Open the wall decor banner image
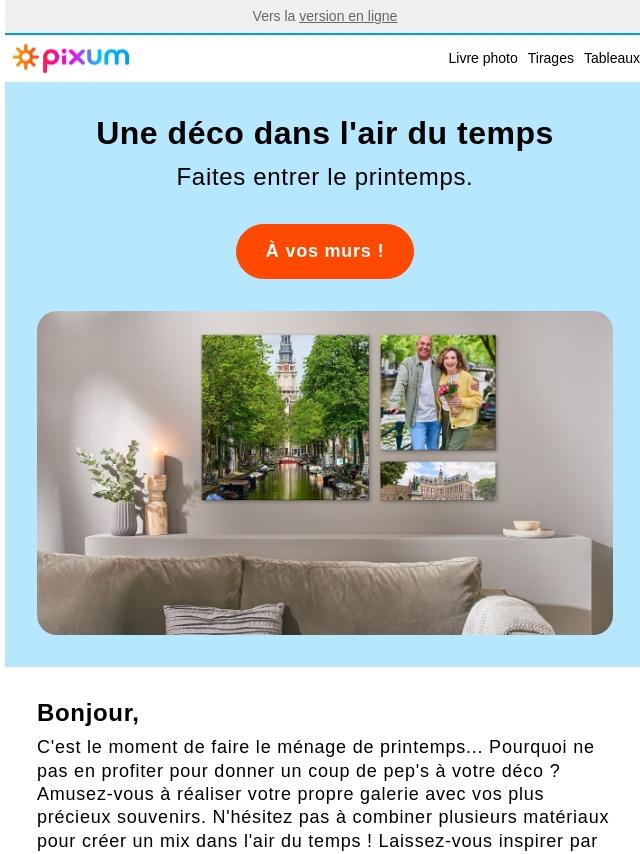Viewport: 640px width, 854px height. (x=324, y=472)
